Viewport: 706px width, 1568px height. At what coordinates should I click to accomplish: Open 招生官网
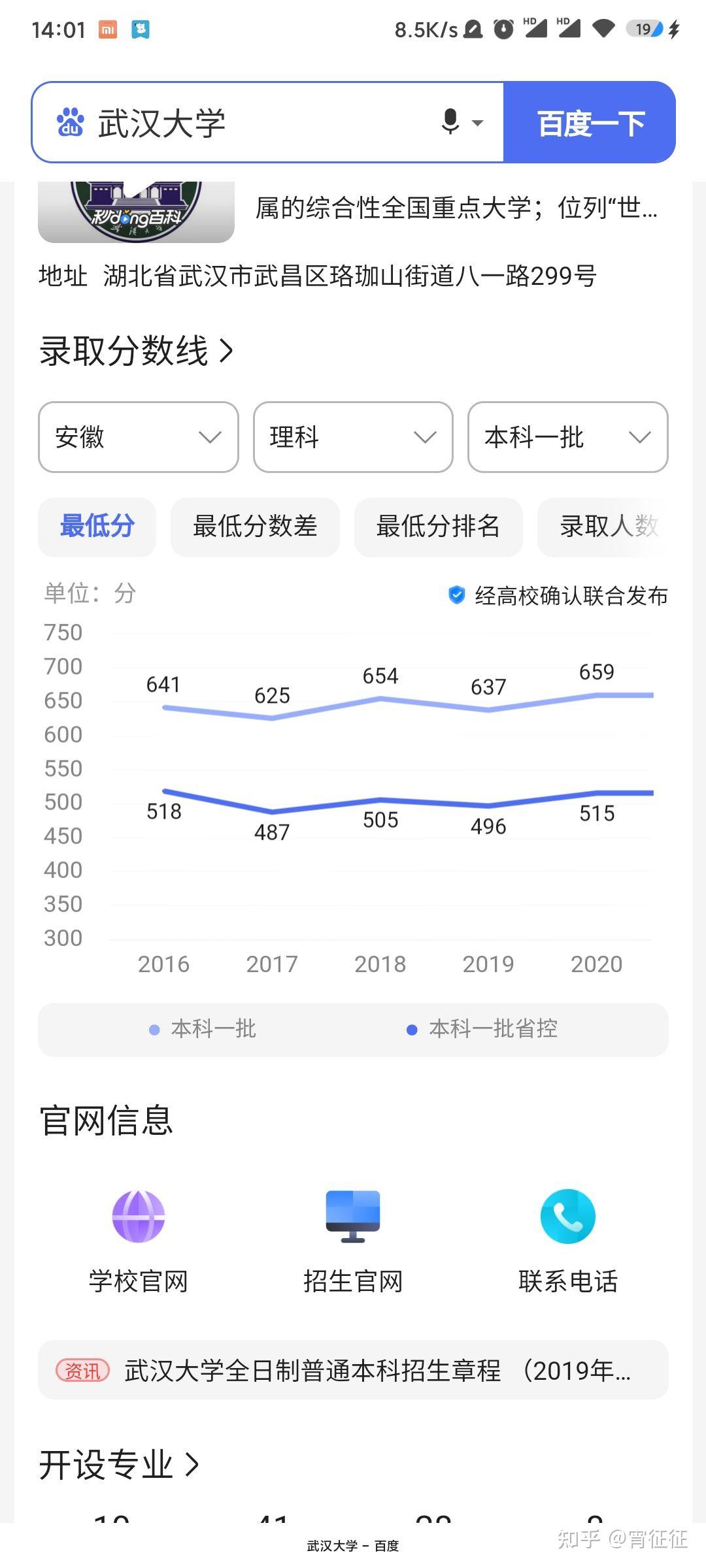353,1241
